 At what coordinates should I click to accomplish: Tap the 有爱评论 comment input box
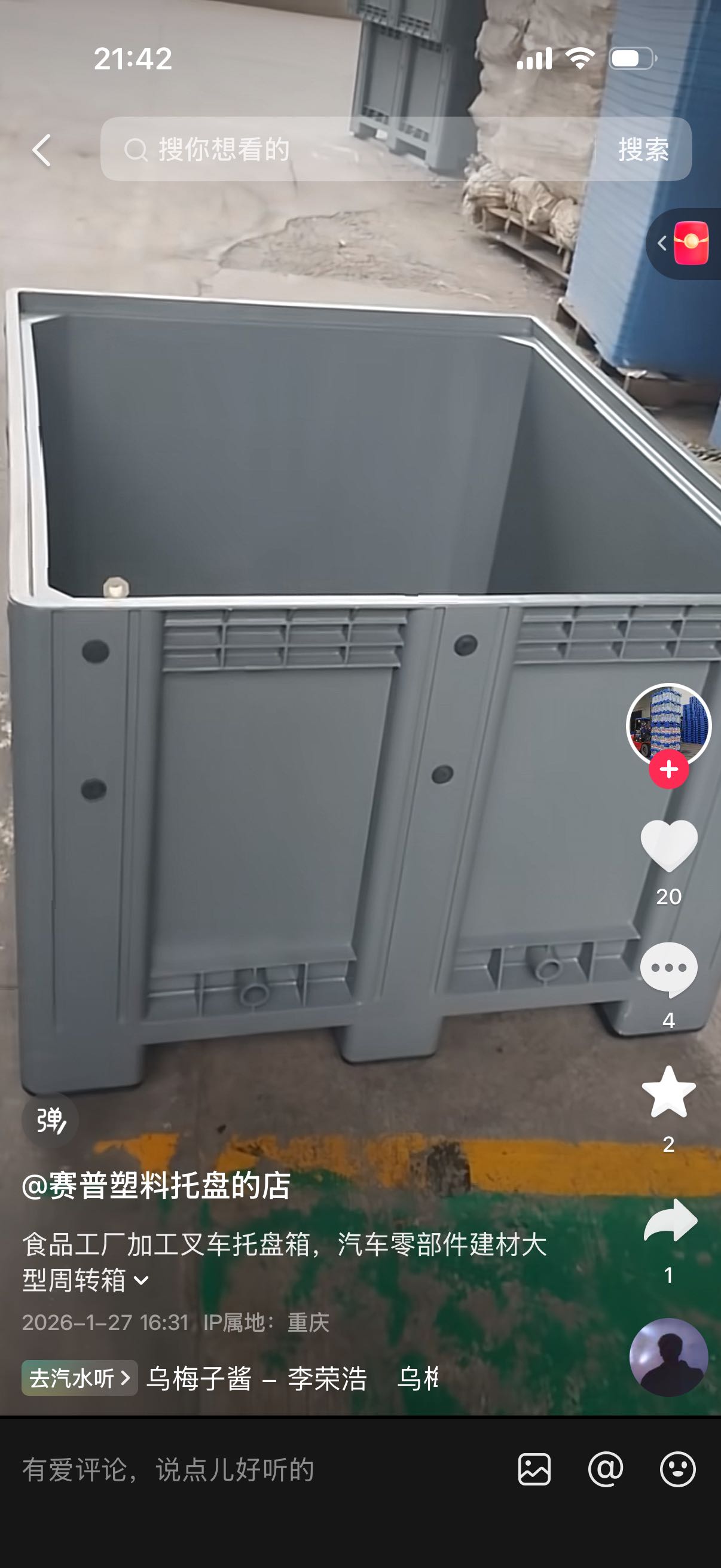pyautogui.click(x=243, y=1469)
